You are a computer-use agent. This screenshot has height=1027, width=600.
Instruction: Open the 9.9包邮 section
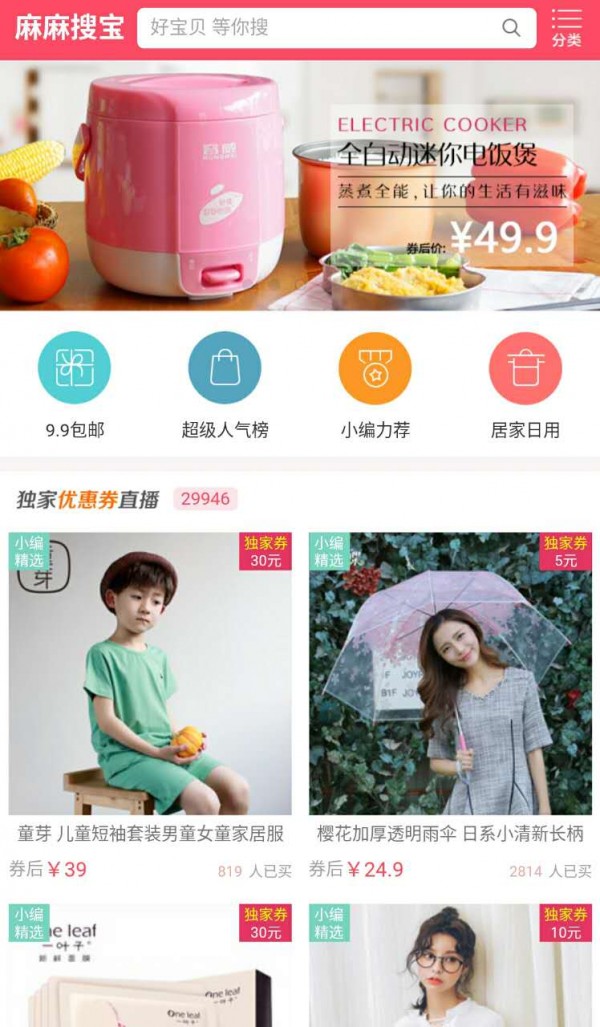pyautogui.click(x=74, y=385)
